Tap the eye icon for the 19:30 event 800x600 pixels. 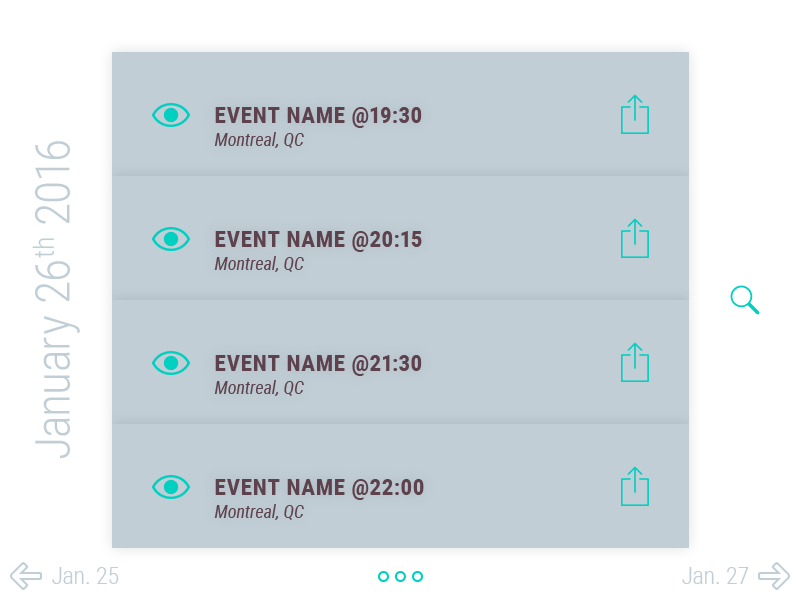coord(171,115)
